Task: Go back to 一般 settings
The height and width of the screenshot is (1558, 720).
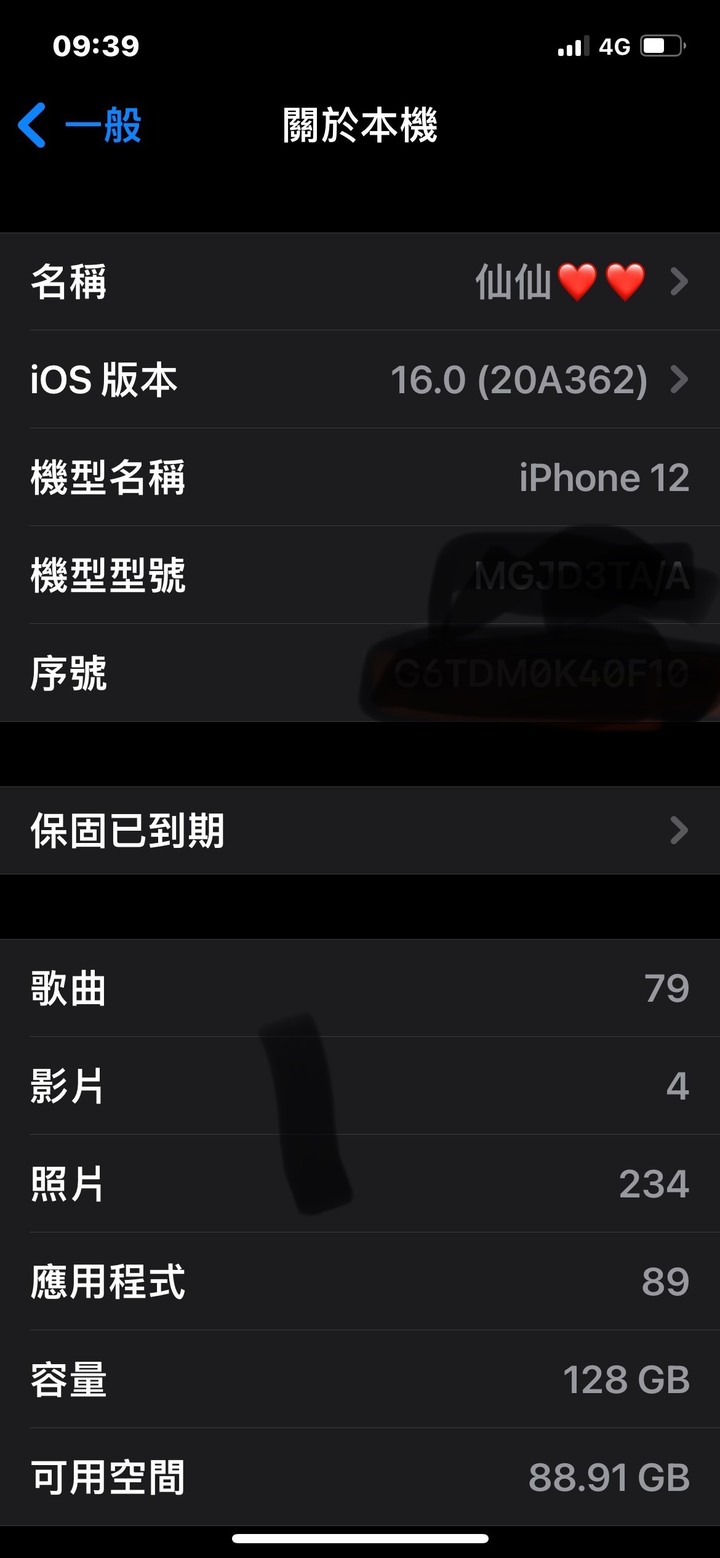Action: pos(80,127)
